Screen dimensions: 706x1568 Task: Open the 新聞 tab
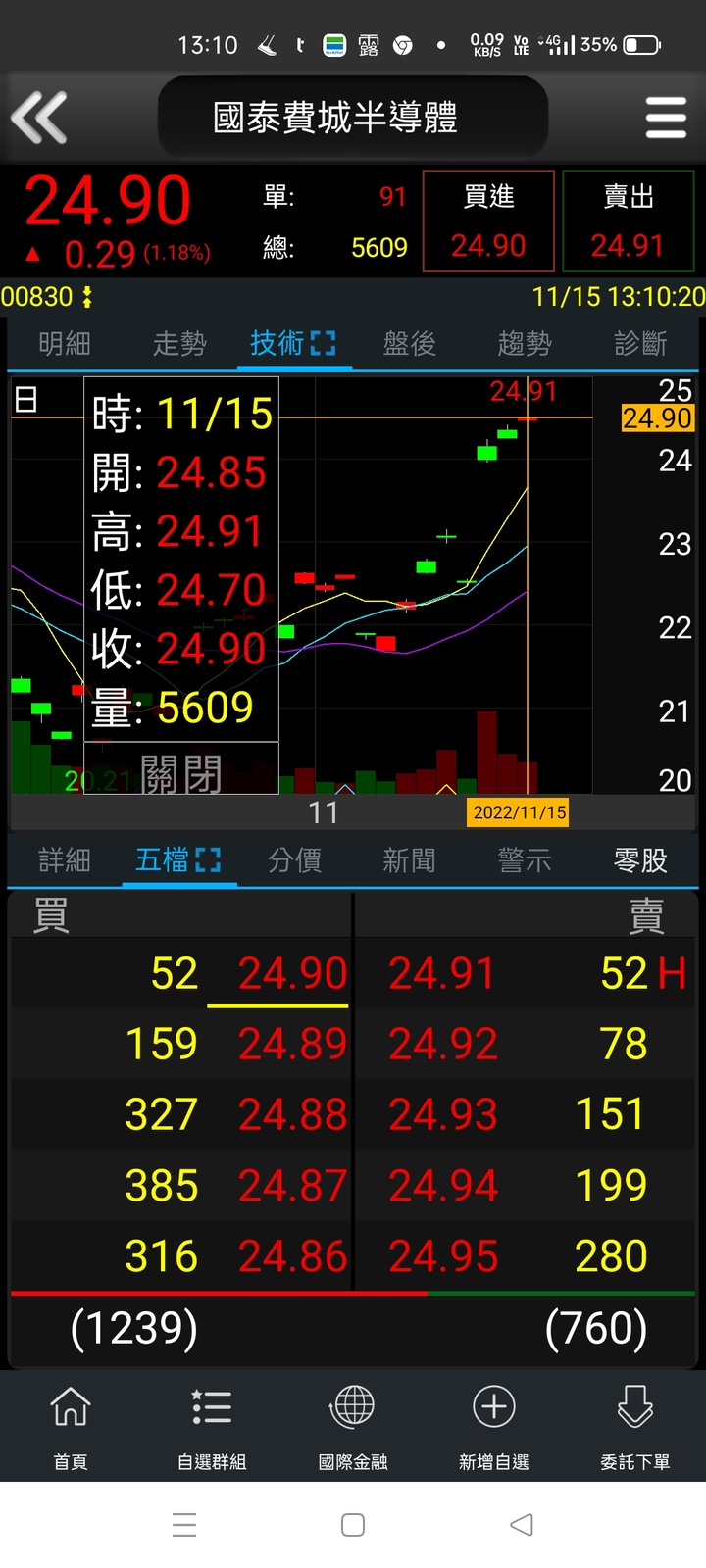(x=409, y=860)
